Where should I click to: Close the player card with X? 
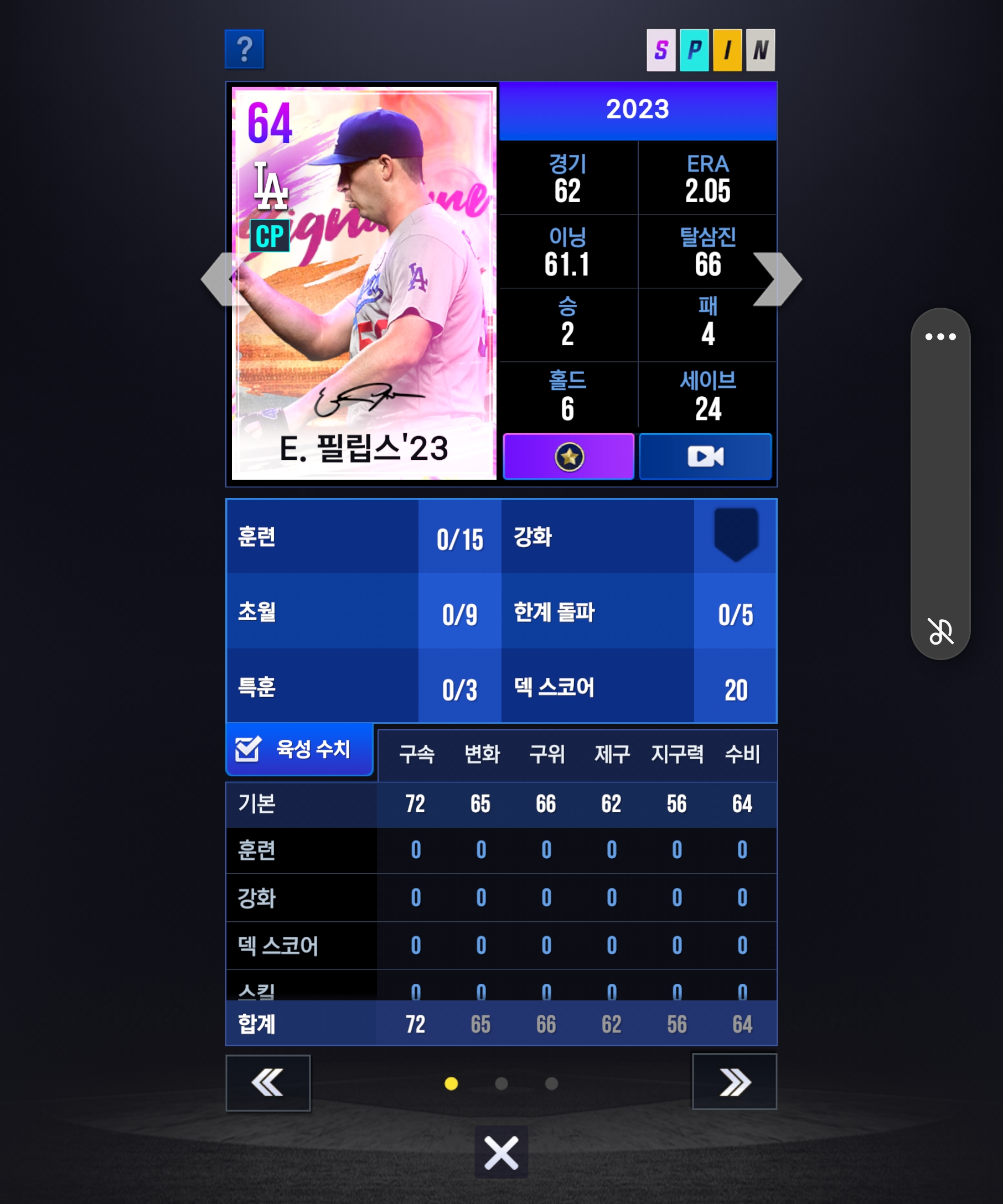[x=501, y=1153]
